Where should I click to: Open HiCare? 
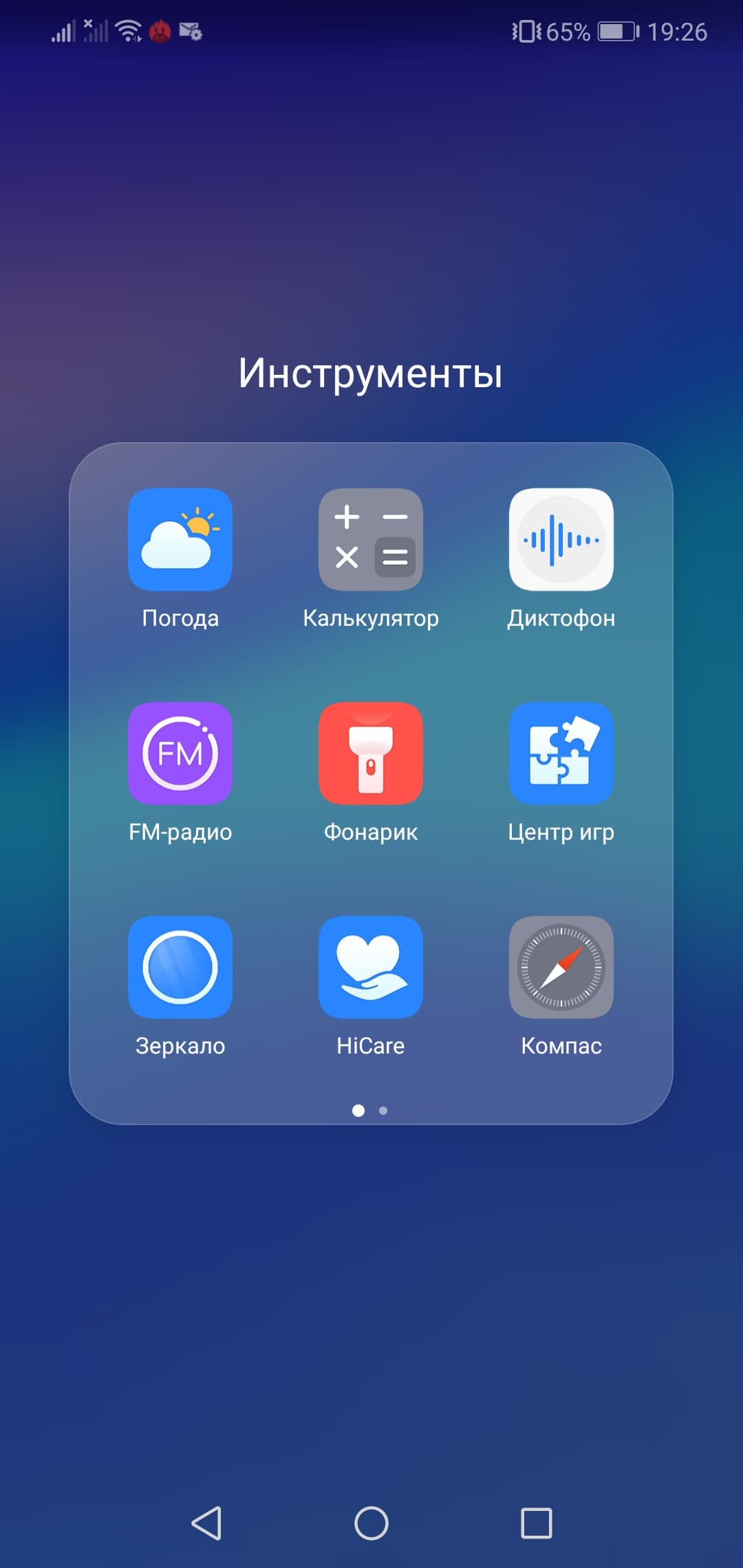pos(371,968)
